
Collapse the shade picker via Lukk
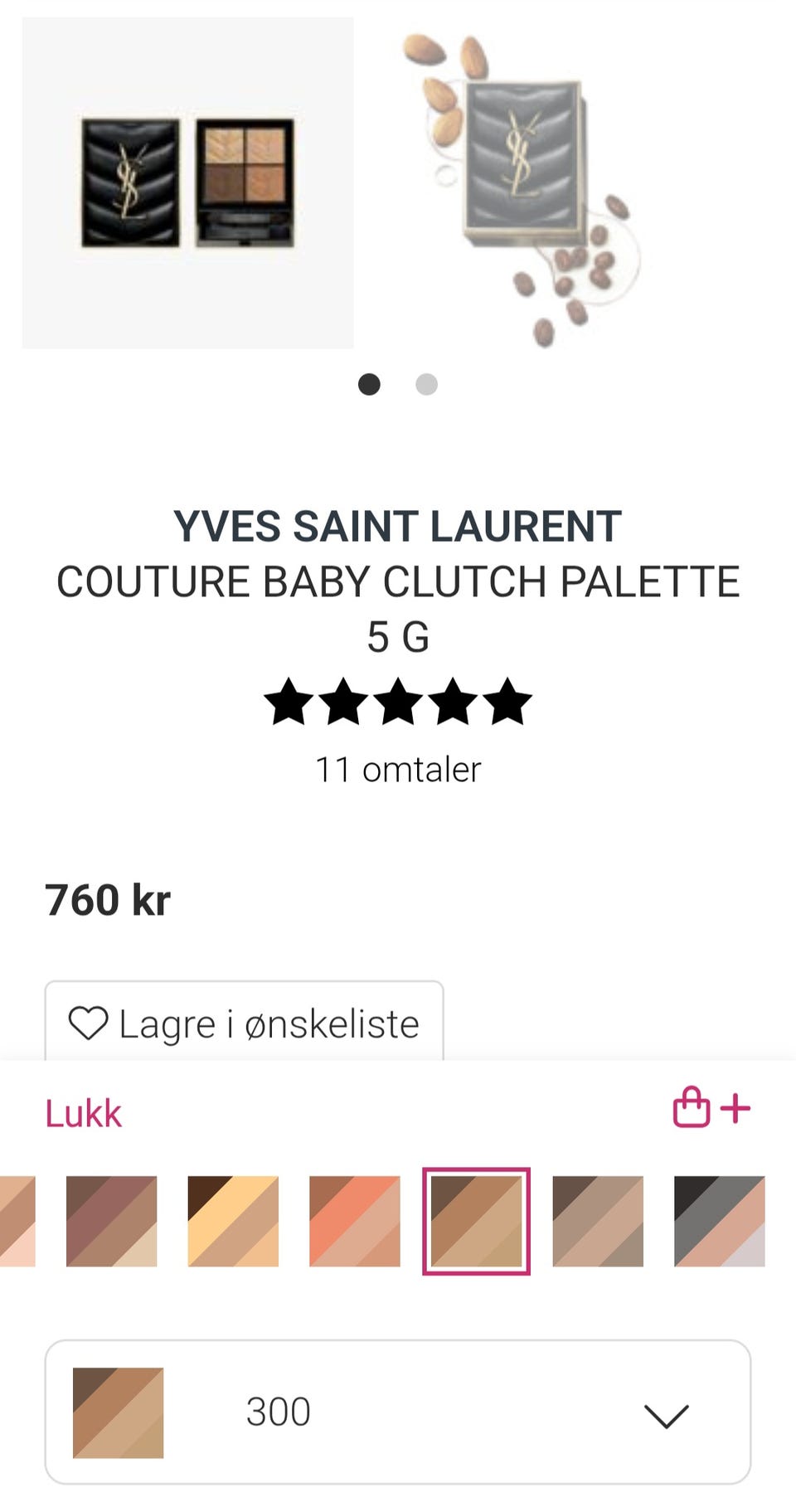(83, 1111)
